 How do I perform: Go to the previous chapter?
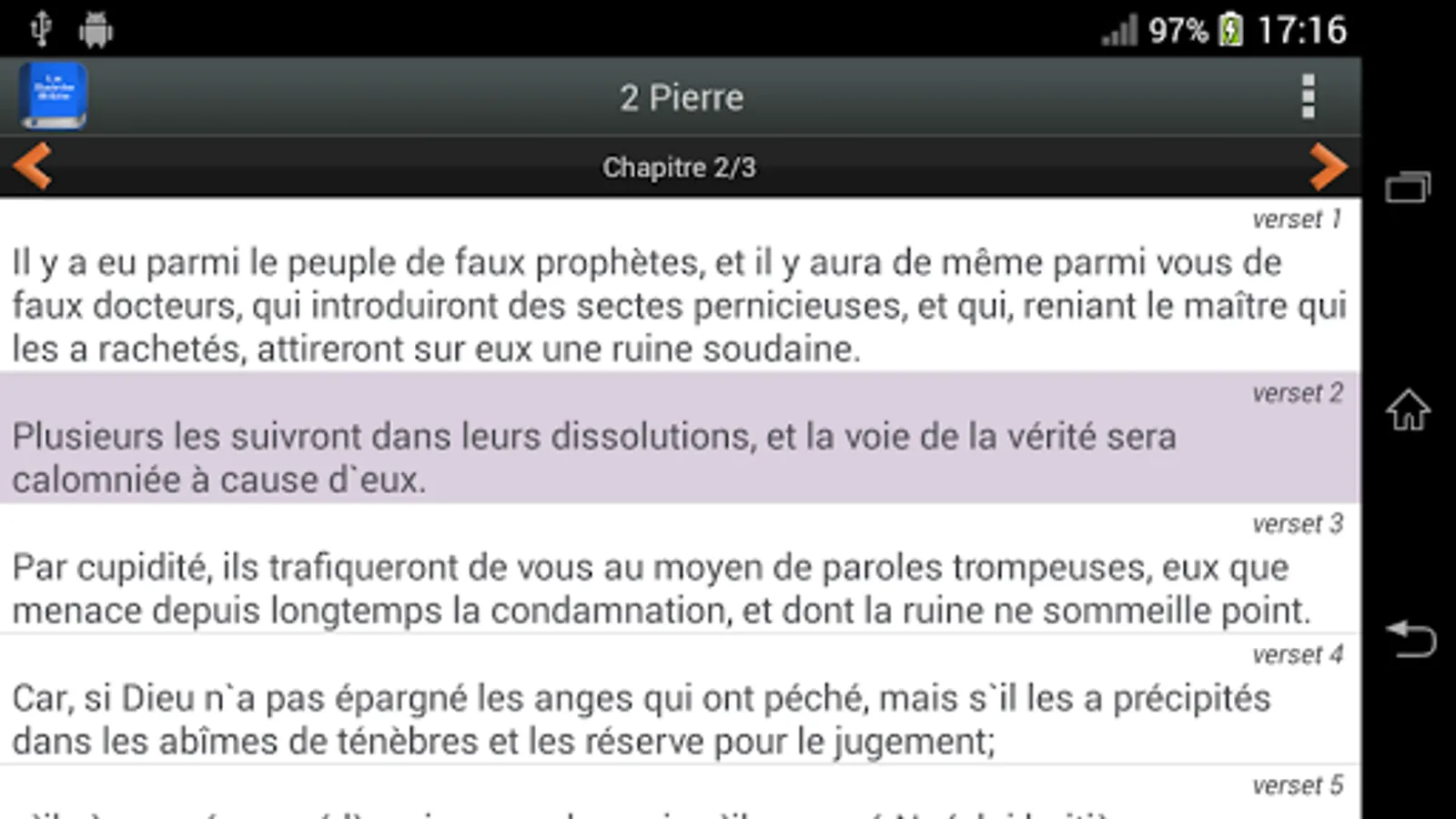click(33, 167)
